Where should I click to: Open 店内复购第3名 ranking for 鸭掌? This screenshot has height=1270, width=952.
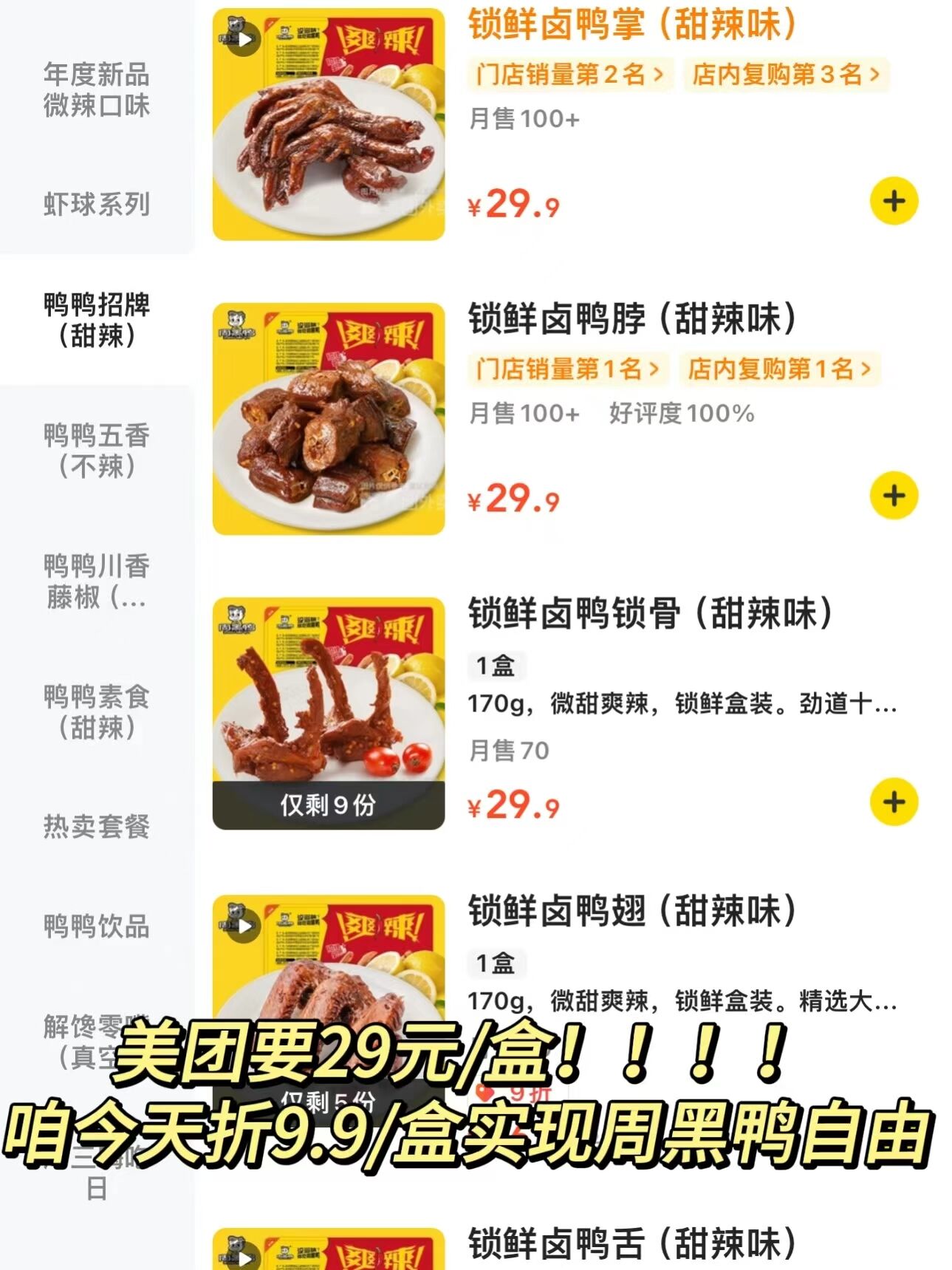tap(786, 75)
